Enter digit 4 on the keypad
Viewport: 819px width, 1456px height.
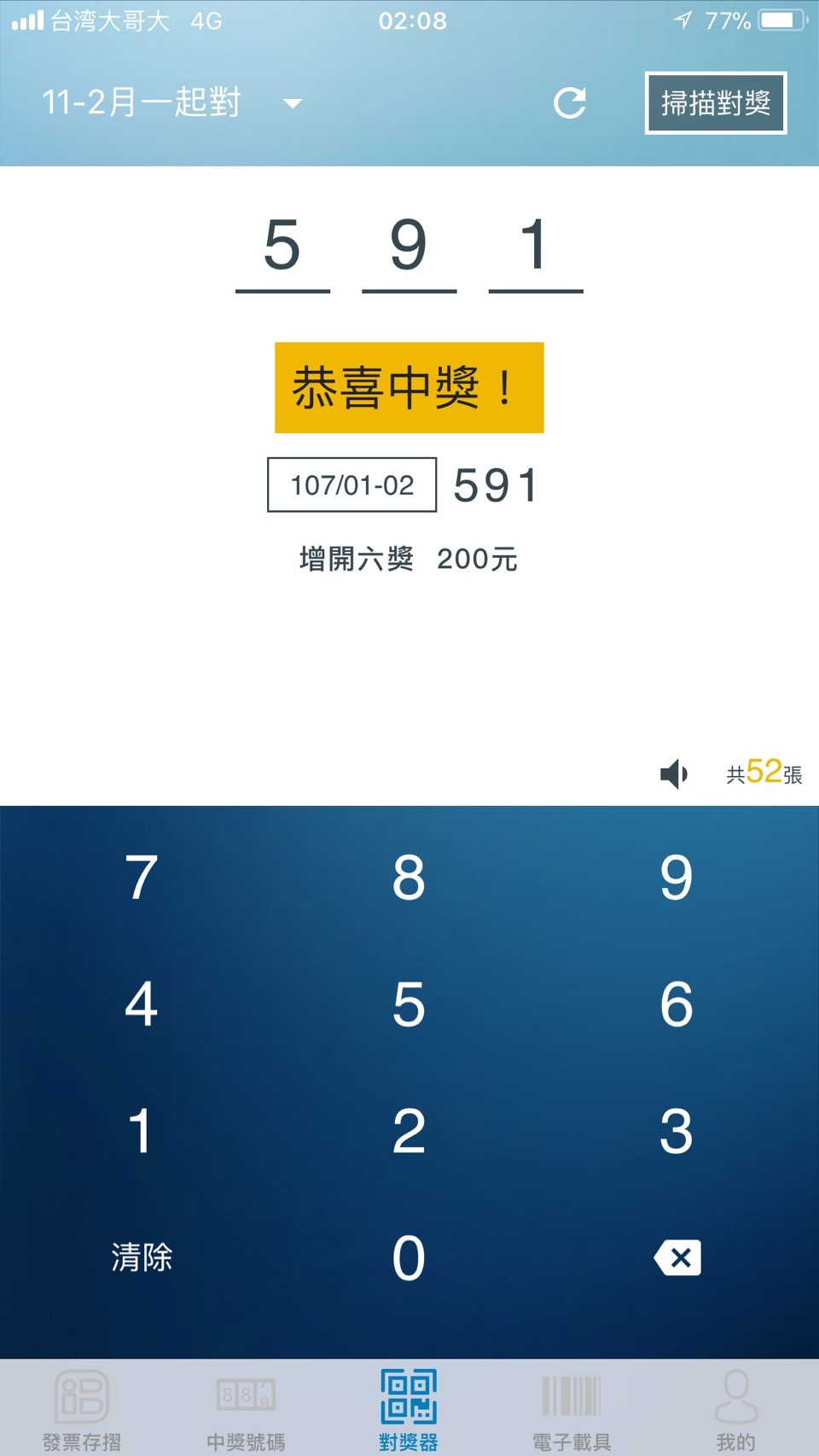point(142,1004)
